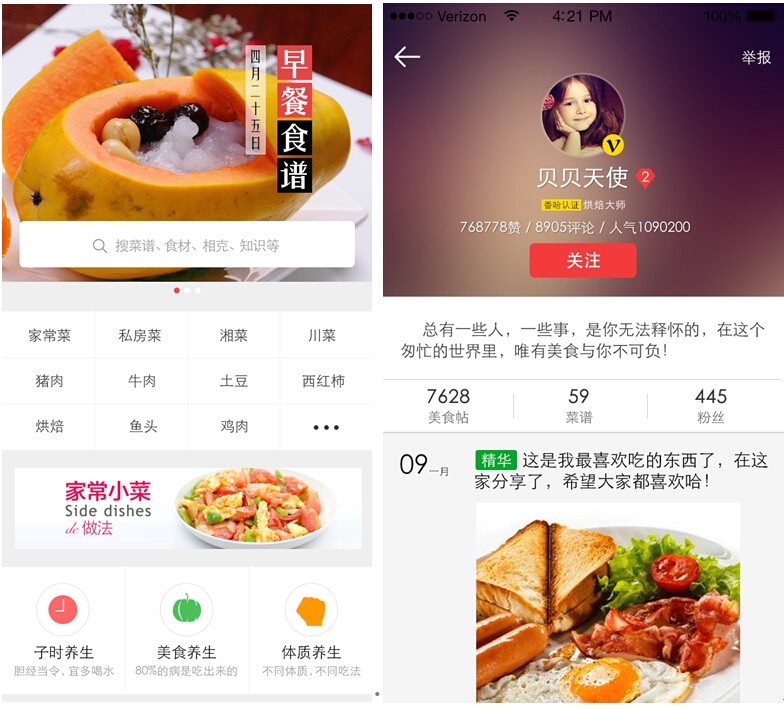View the 粉丝 list
This screenshot has width=784, height=710.
pyautogui.click(x=711, y=406)
